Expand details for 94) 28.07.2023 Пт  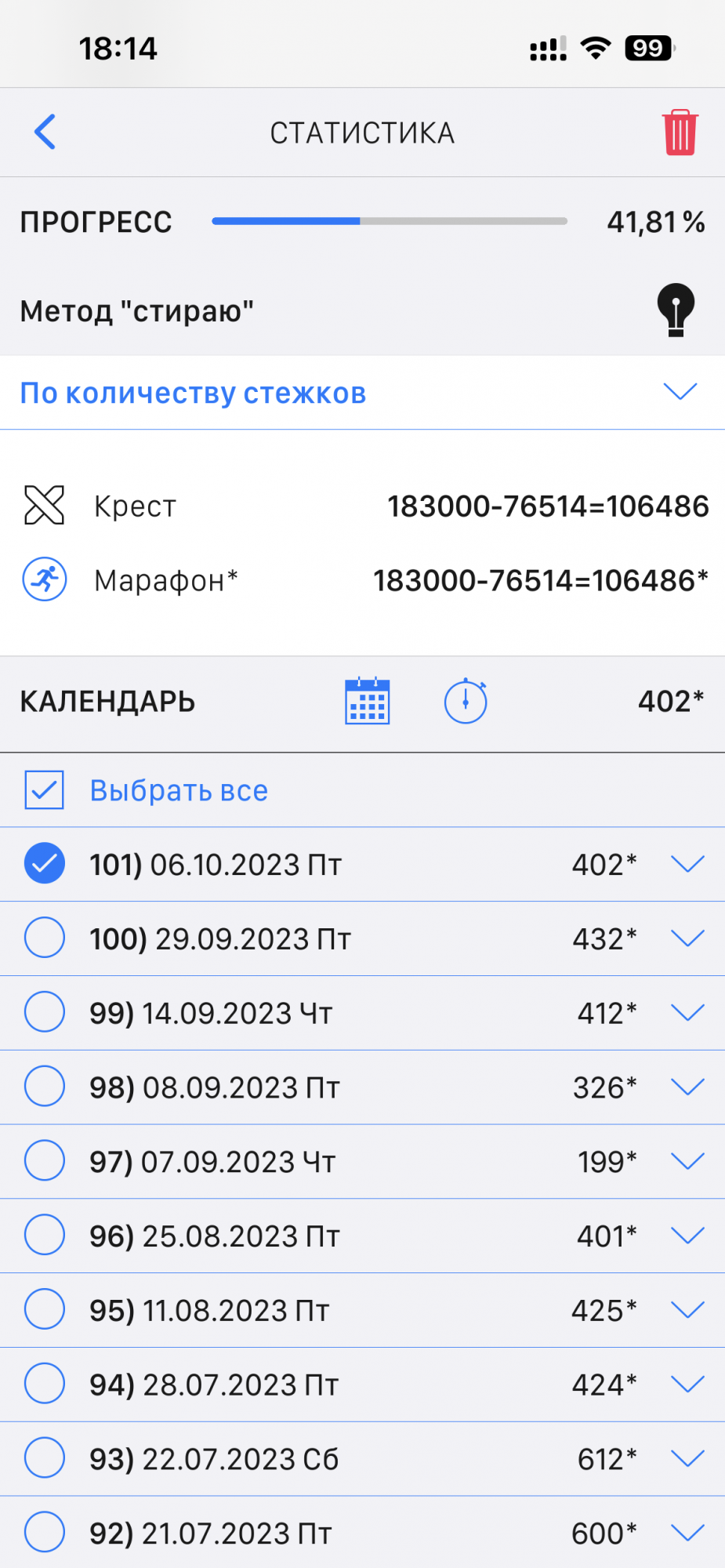687,1385
